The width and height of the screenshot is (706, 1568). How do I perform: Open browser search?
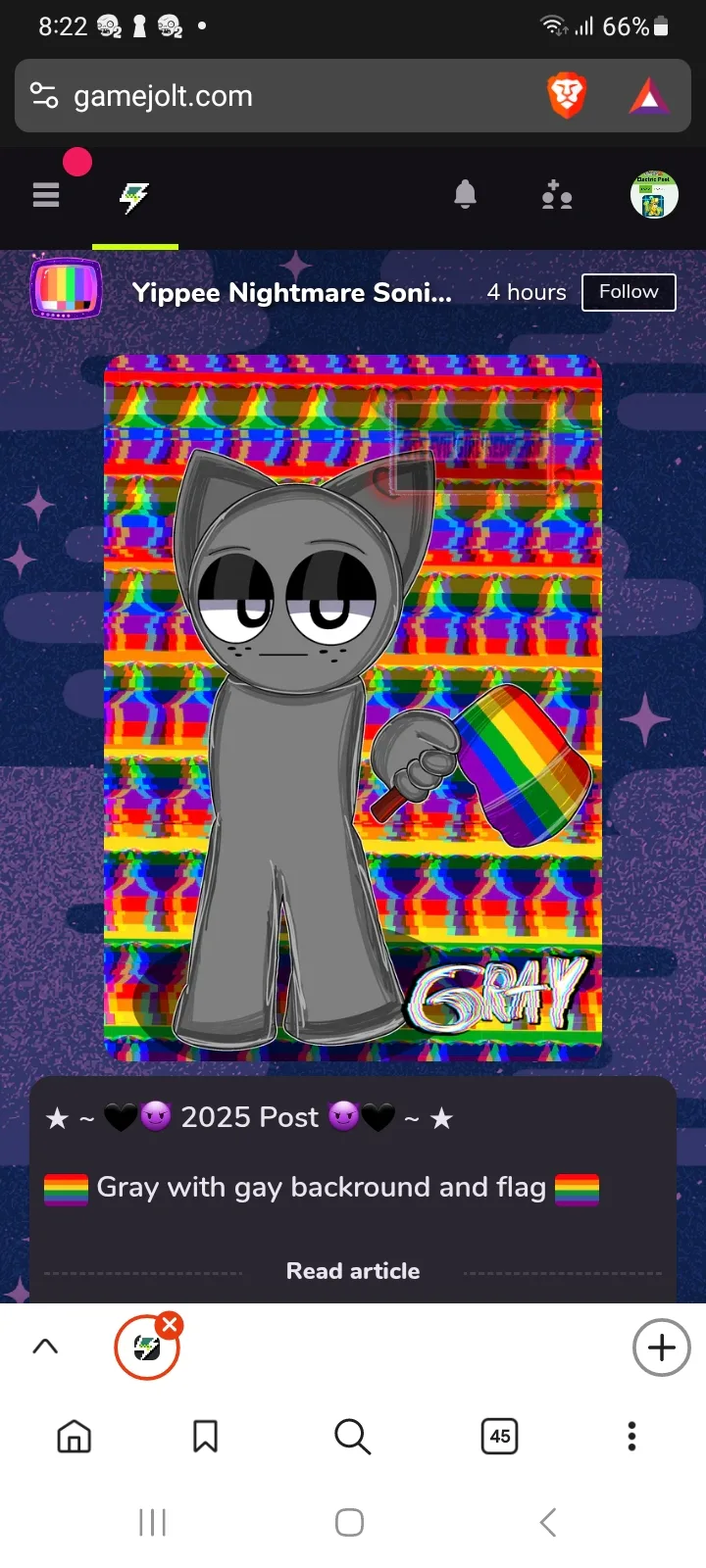click(x=352, y=1437)
